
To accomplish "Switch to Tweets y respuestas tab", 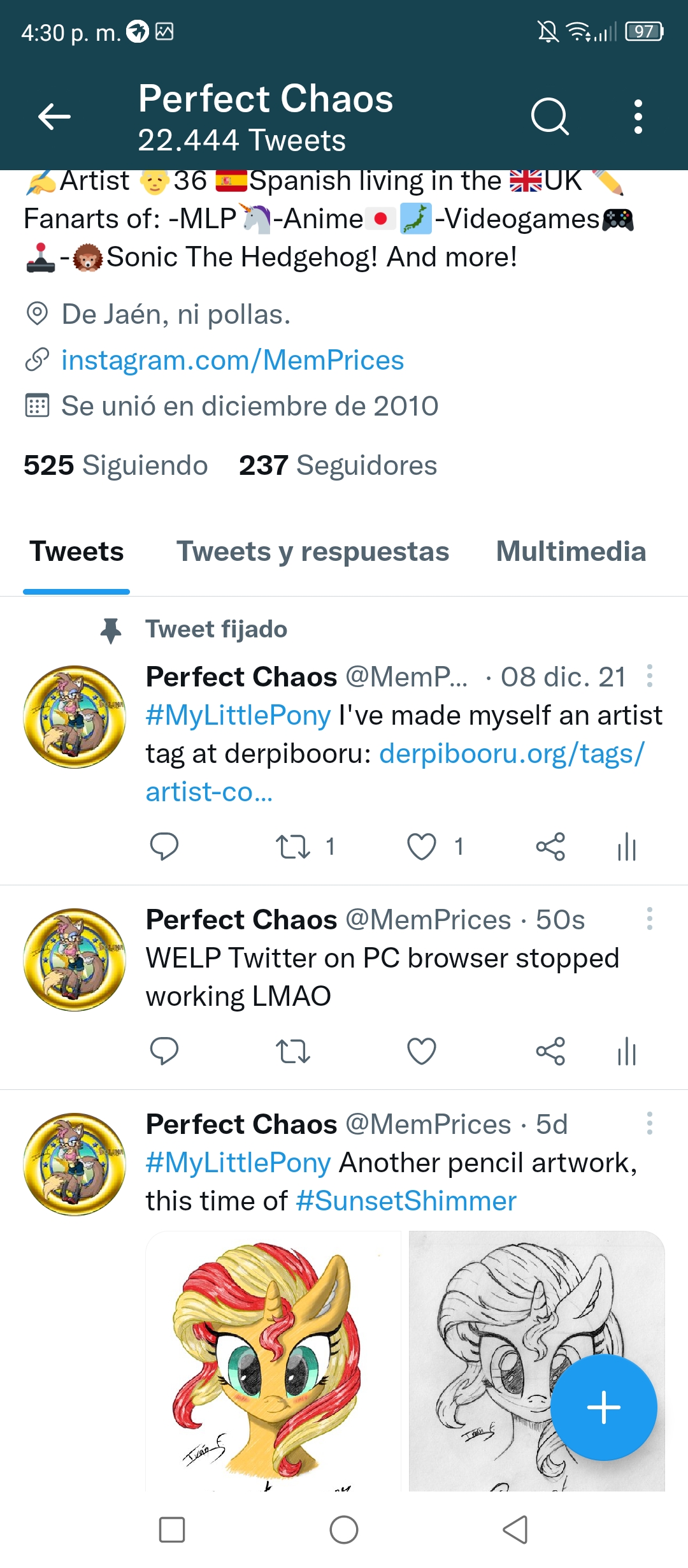I will click(x=313, y=551).
